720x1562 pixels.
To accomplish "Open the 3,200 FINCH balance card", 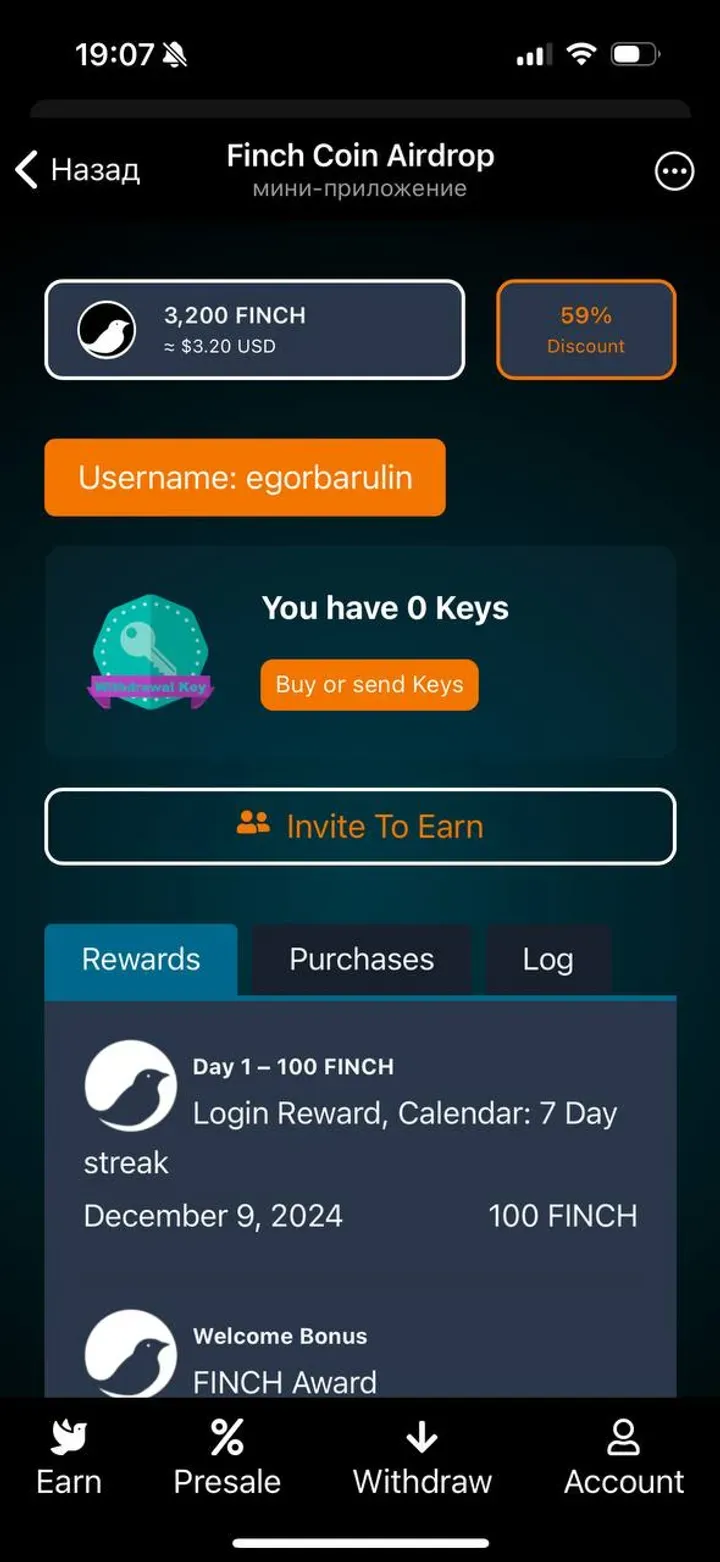I will pyautogui.click(x=255, y=329).
